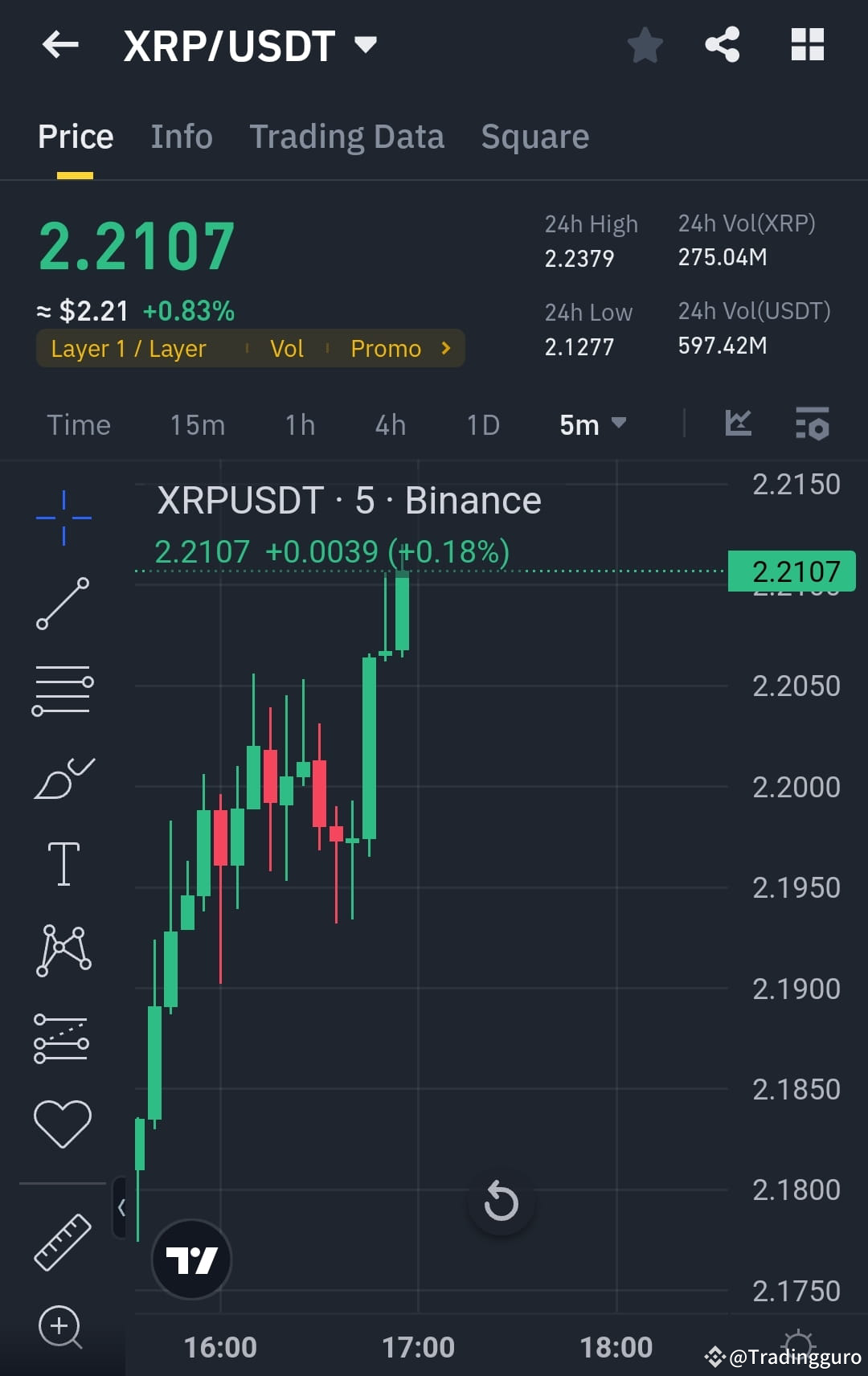Screen dimensions: 868x1376
Task: Select the trend line drawing tool
Action: coord(63,603)
